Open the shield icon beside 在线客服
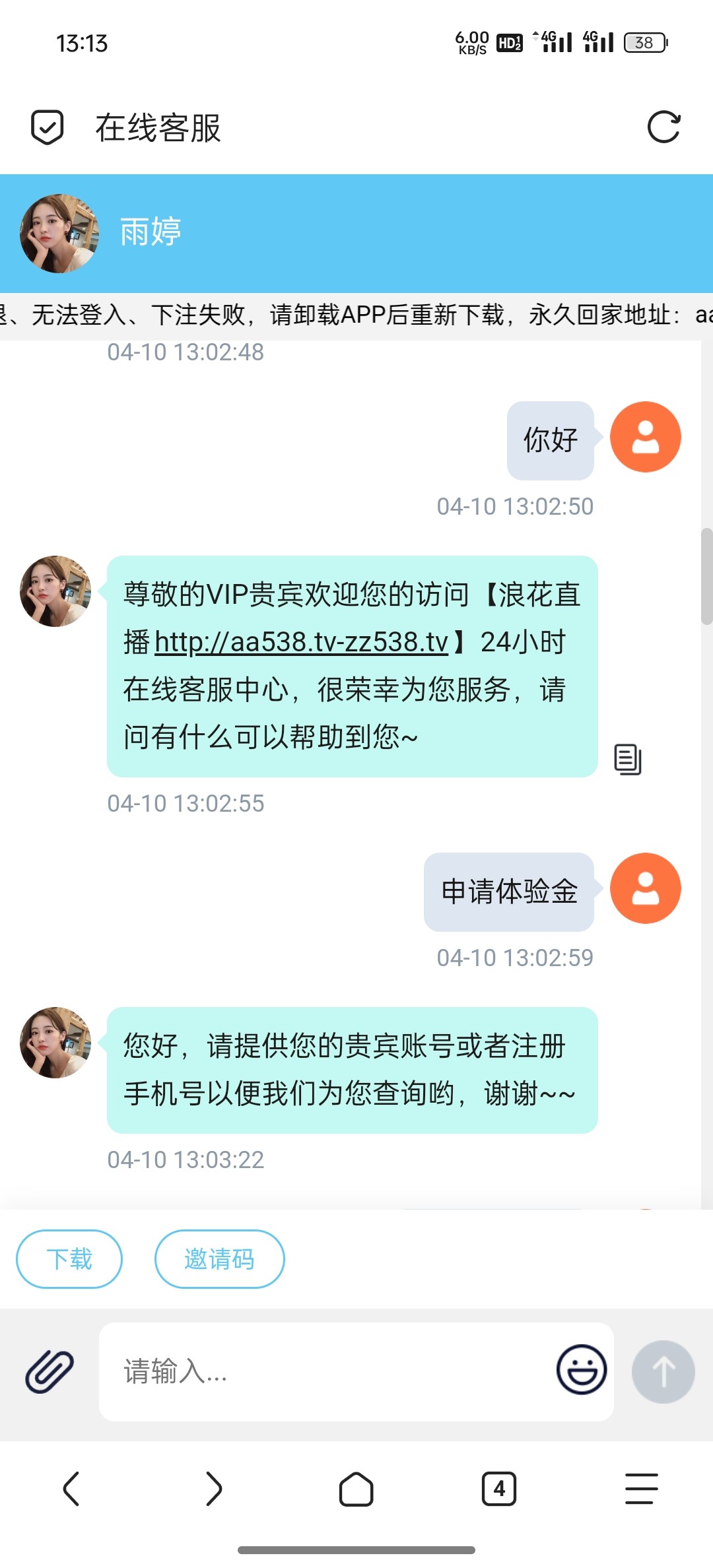The height and width of the screenshot is (1568, 713). pos(48,127)
